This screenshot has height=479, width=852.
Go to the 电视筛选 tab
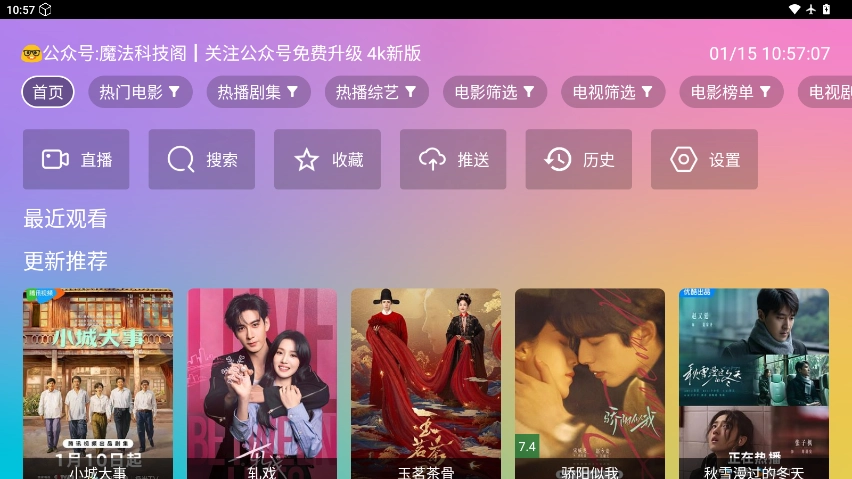point(612,93)
